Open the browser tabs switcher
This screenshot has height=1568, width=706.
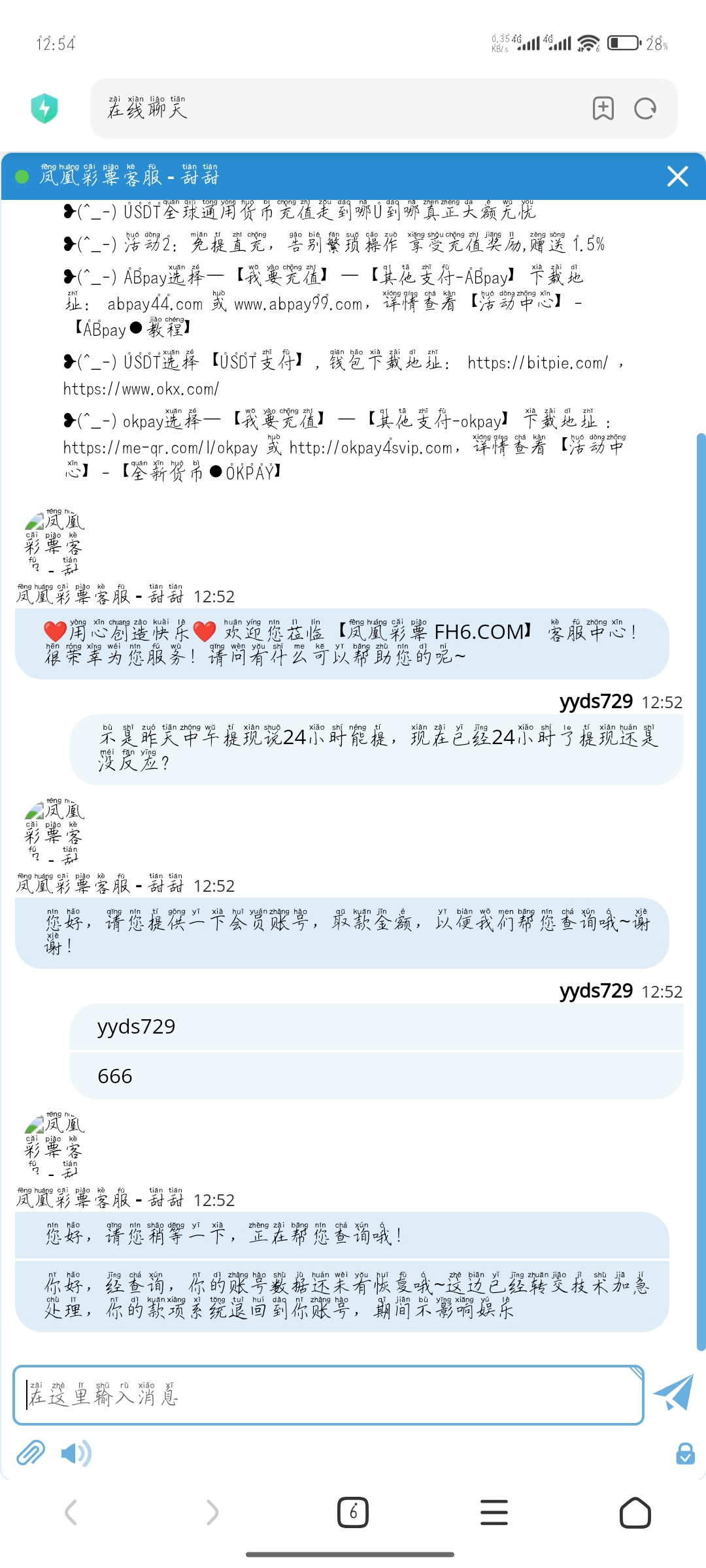coord(353,1512)
